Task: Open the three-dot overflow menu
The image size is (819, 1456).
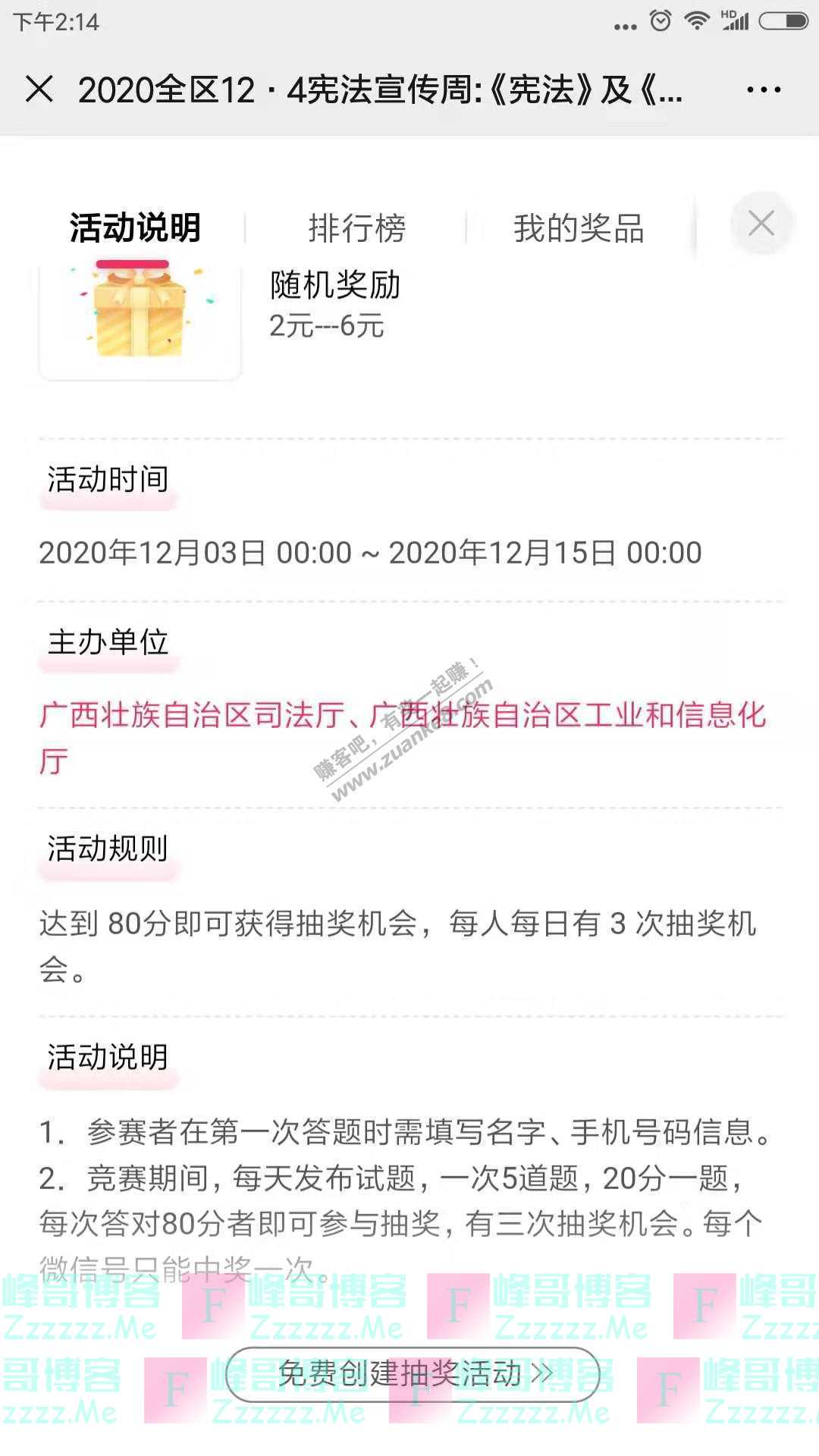Action: [763, 89]
